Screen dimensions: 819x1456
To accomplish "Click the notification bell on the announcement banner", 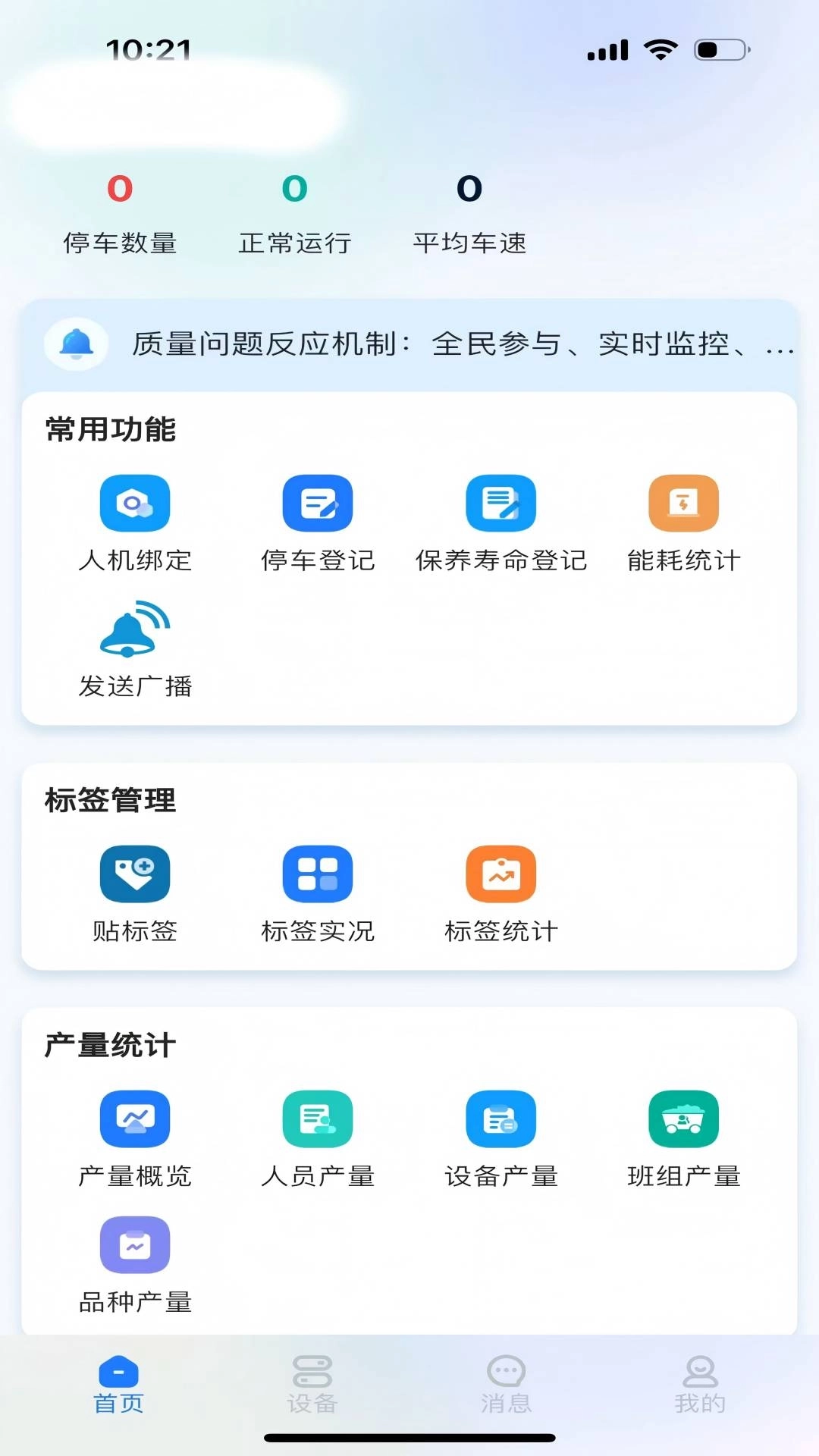I will click(75, 345).
